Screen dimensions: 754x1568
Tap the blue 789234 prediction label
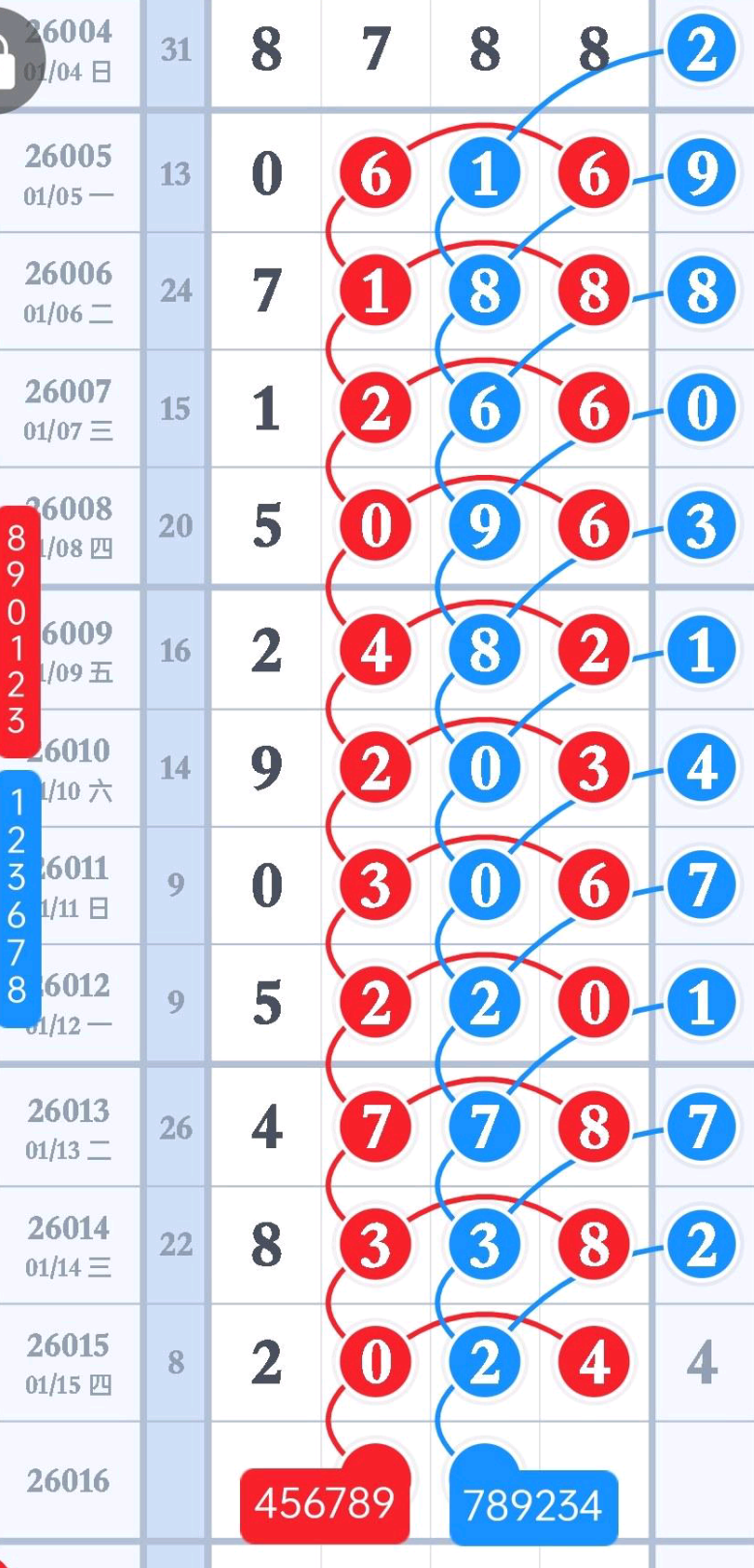click(532, 1506)
